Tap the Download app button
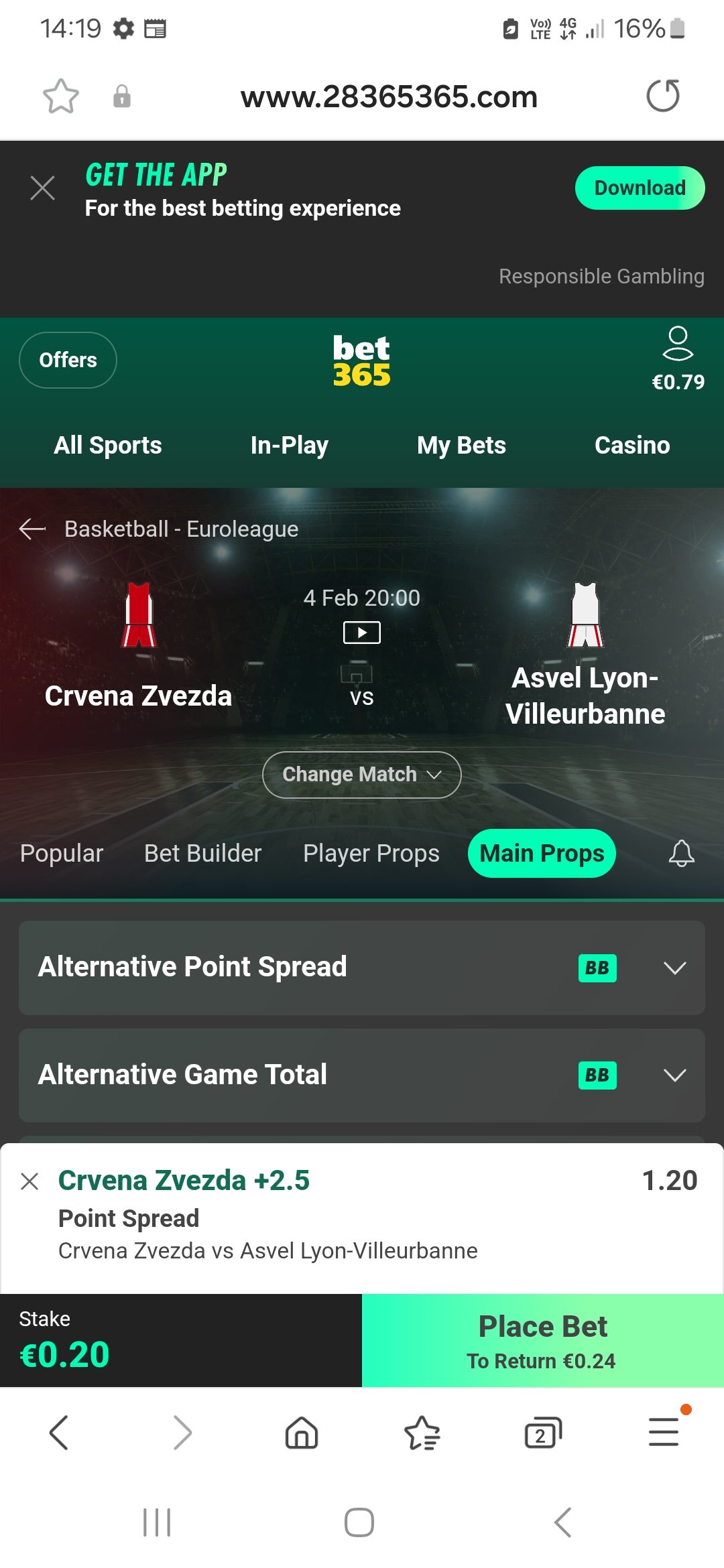The image size is (724, 1568). click(x=640, y=188)
